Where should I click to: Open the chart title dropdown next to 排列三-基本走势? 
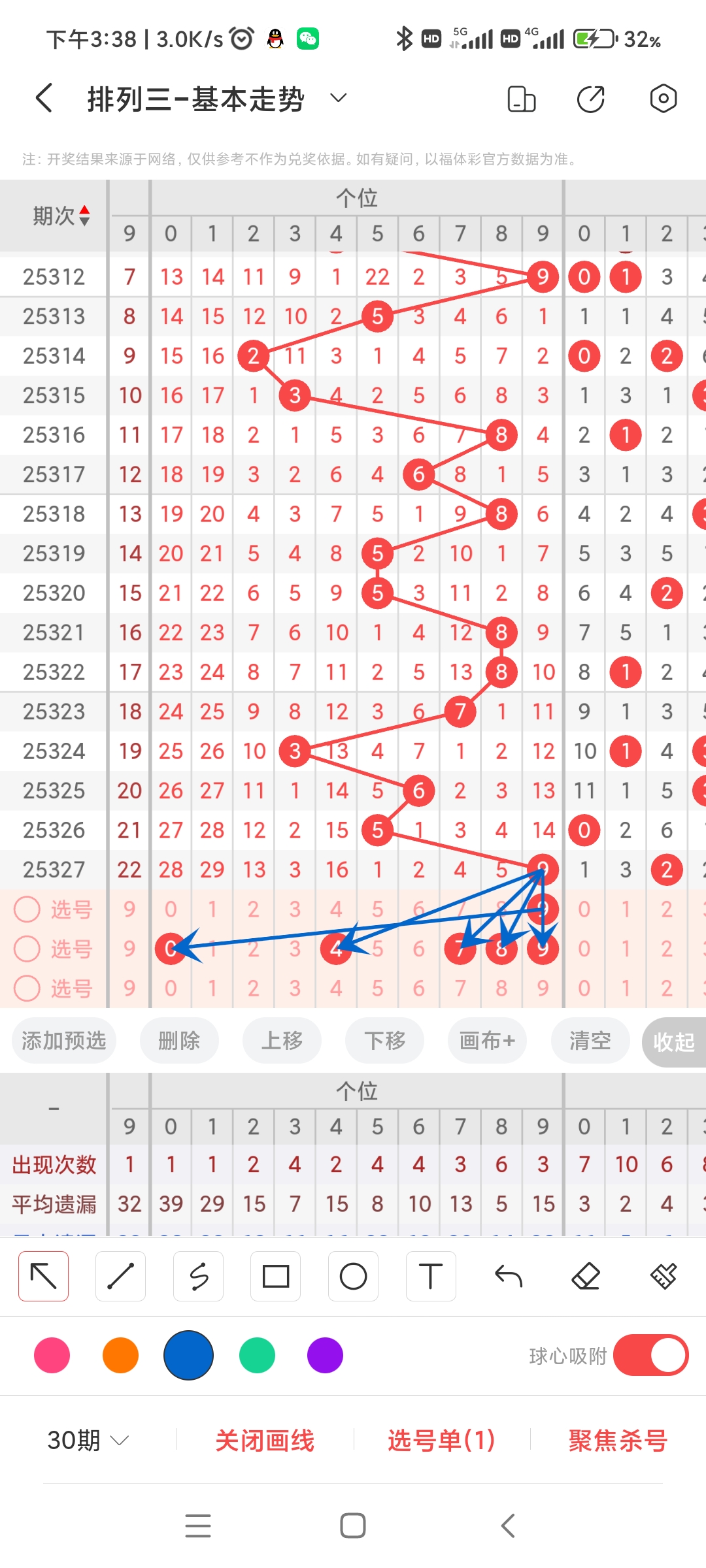[337, 98]
